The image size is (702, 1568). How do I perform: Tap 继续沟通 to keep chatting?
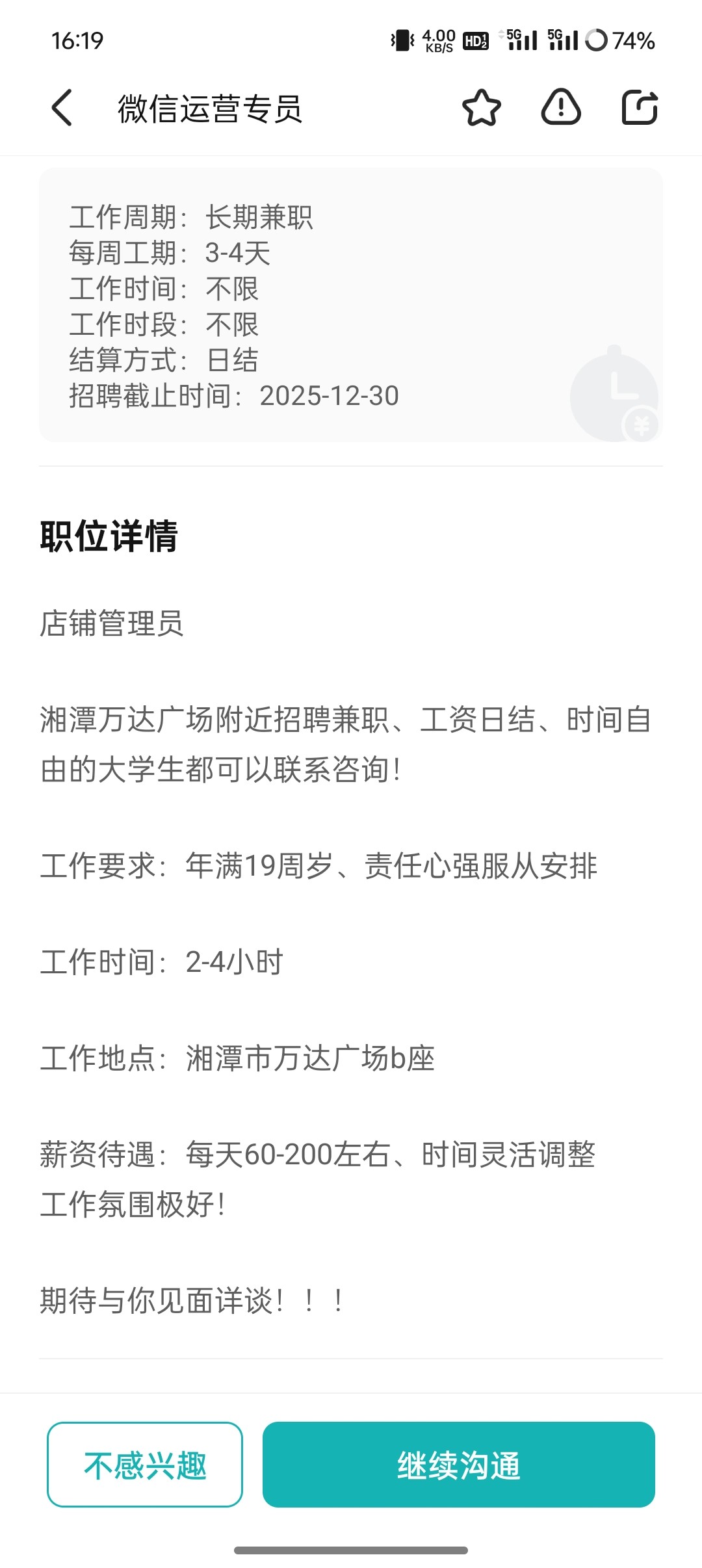(x=459, y=1464)
